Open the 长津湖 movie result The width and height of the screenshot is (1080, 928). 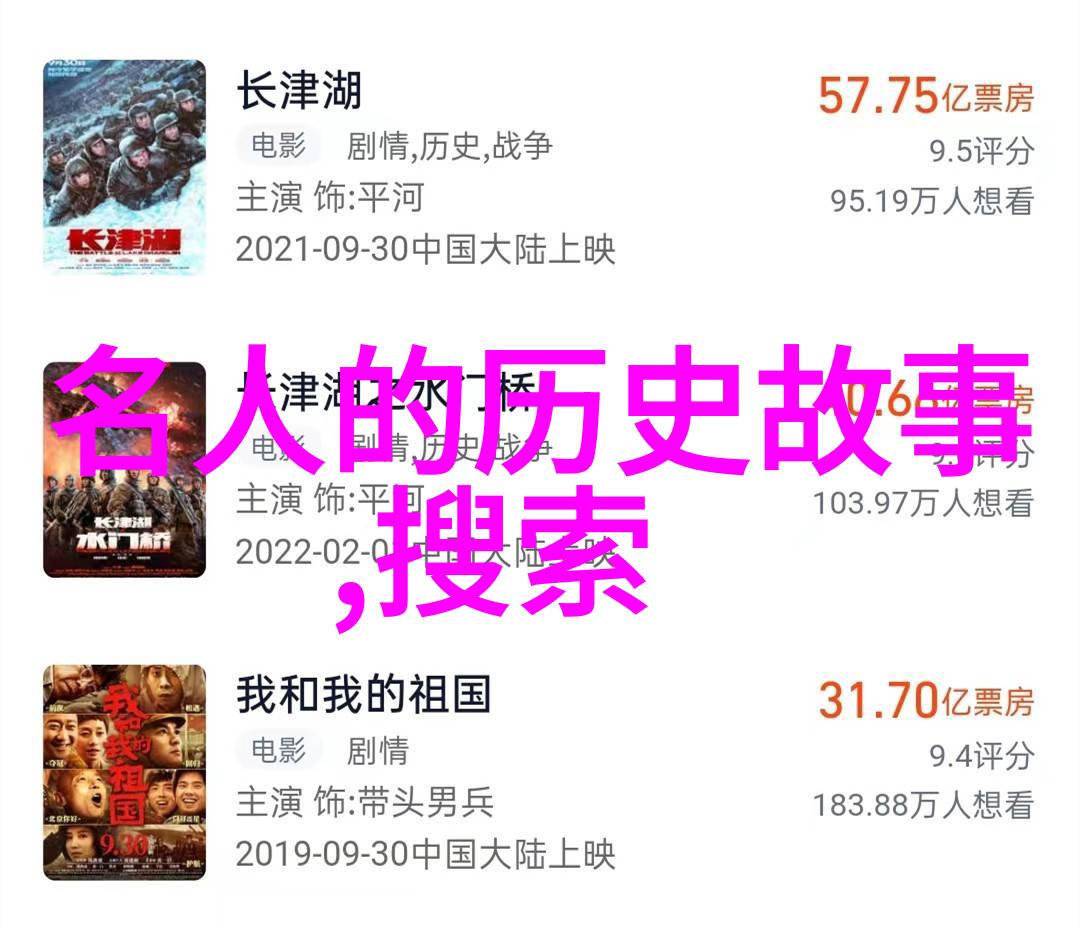click(299, 93)
